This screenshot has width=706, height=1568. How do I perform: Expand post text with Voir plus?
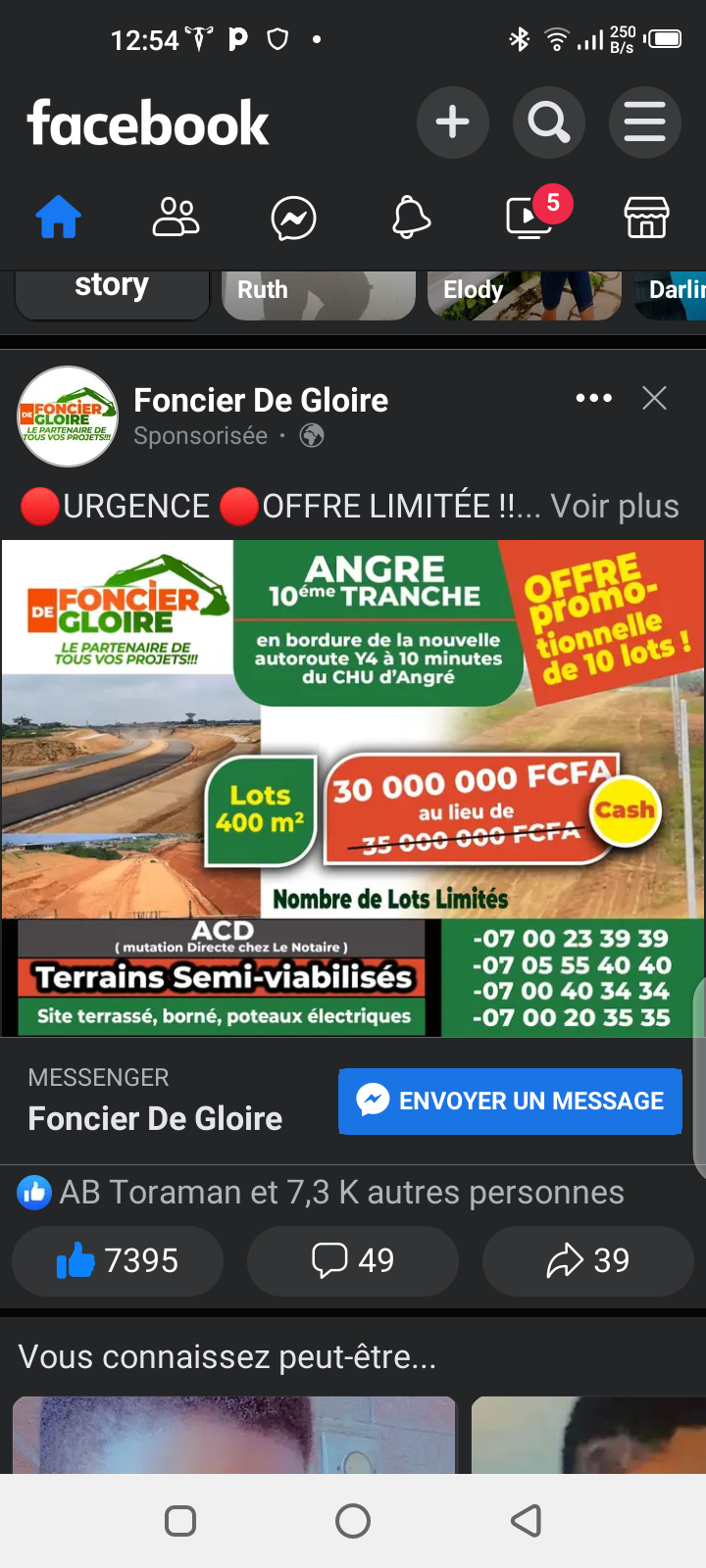coord(615,507)
